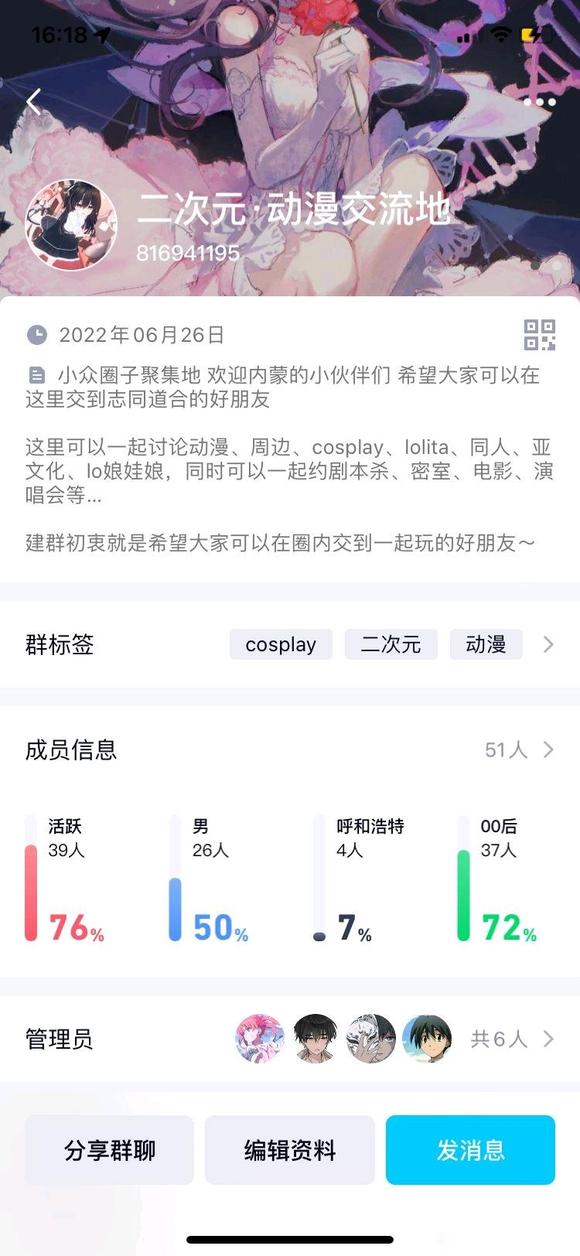The height and width of the screenshot is (1256, 580).
Task: Select the cosplay group tag
Action: pyautogui.click(x=281, y=644)
